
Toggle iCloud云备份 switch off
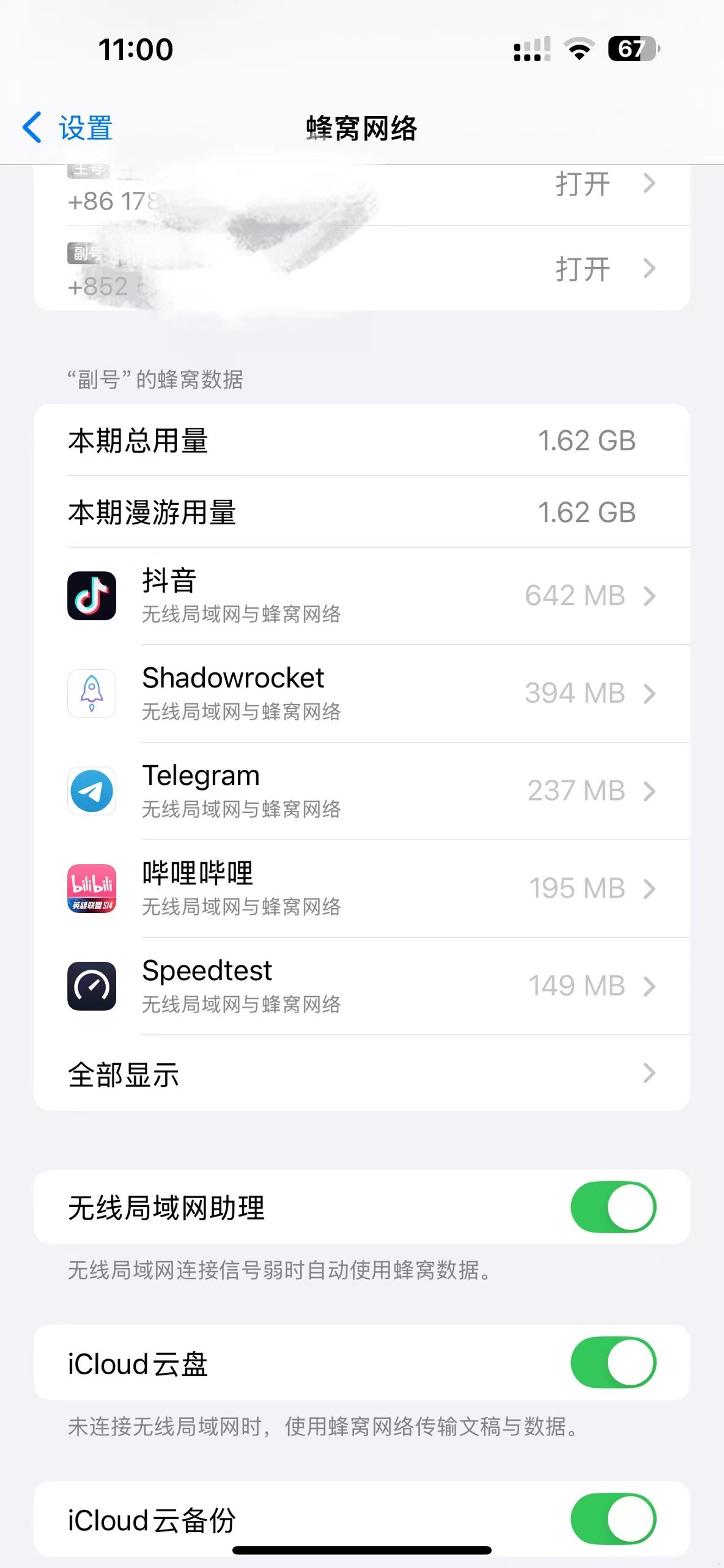tap(613, 1519)
